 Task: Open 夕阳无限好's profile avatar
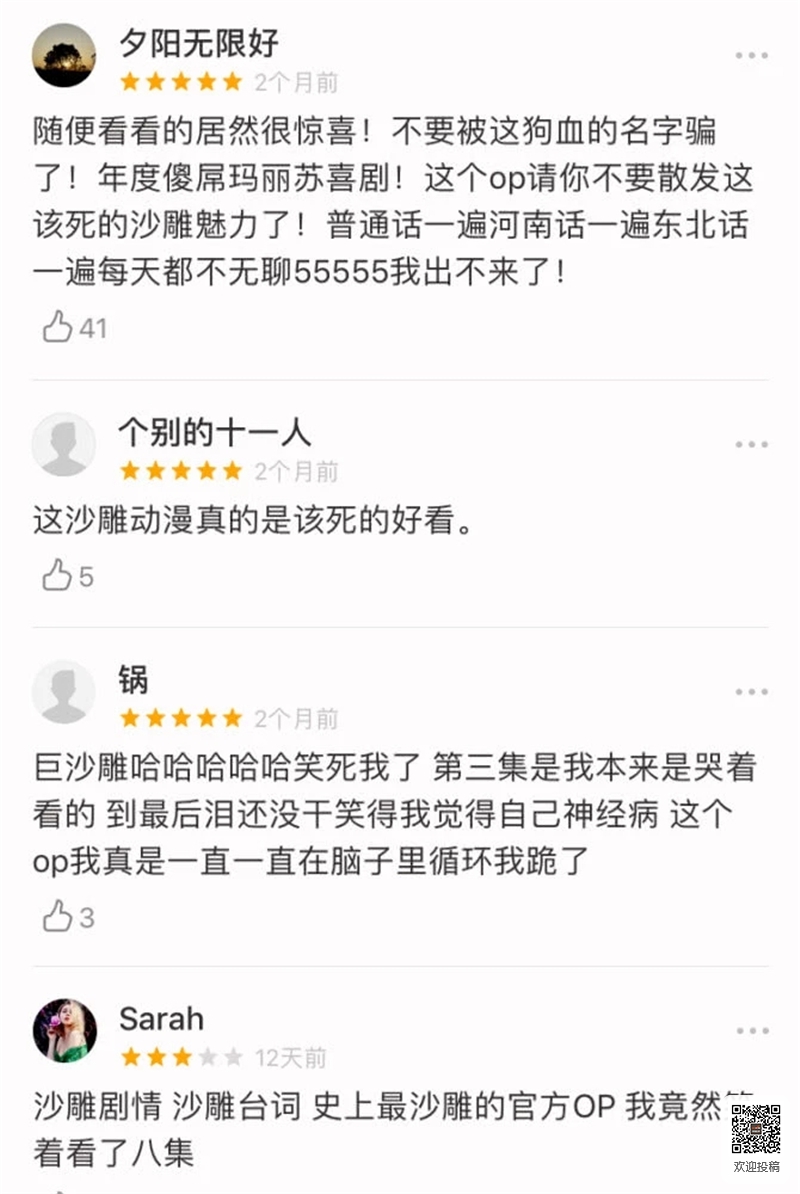[64, 55]
